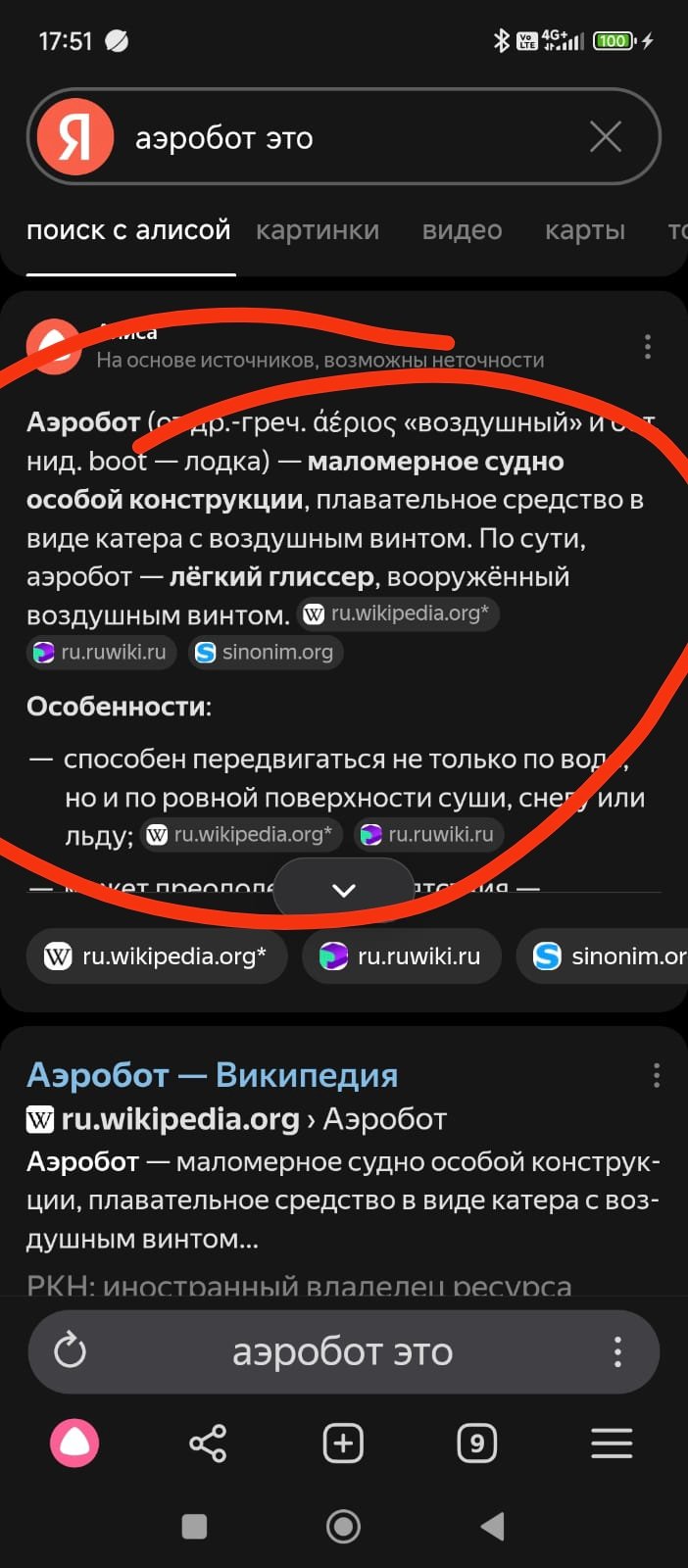The width and height of the screenshot is (688, 1568).
Task: Switch to the карты tab
Action: (x=585, y=230)
